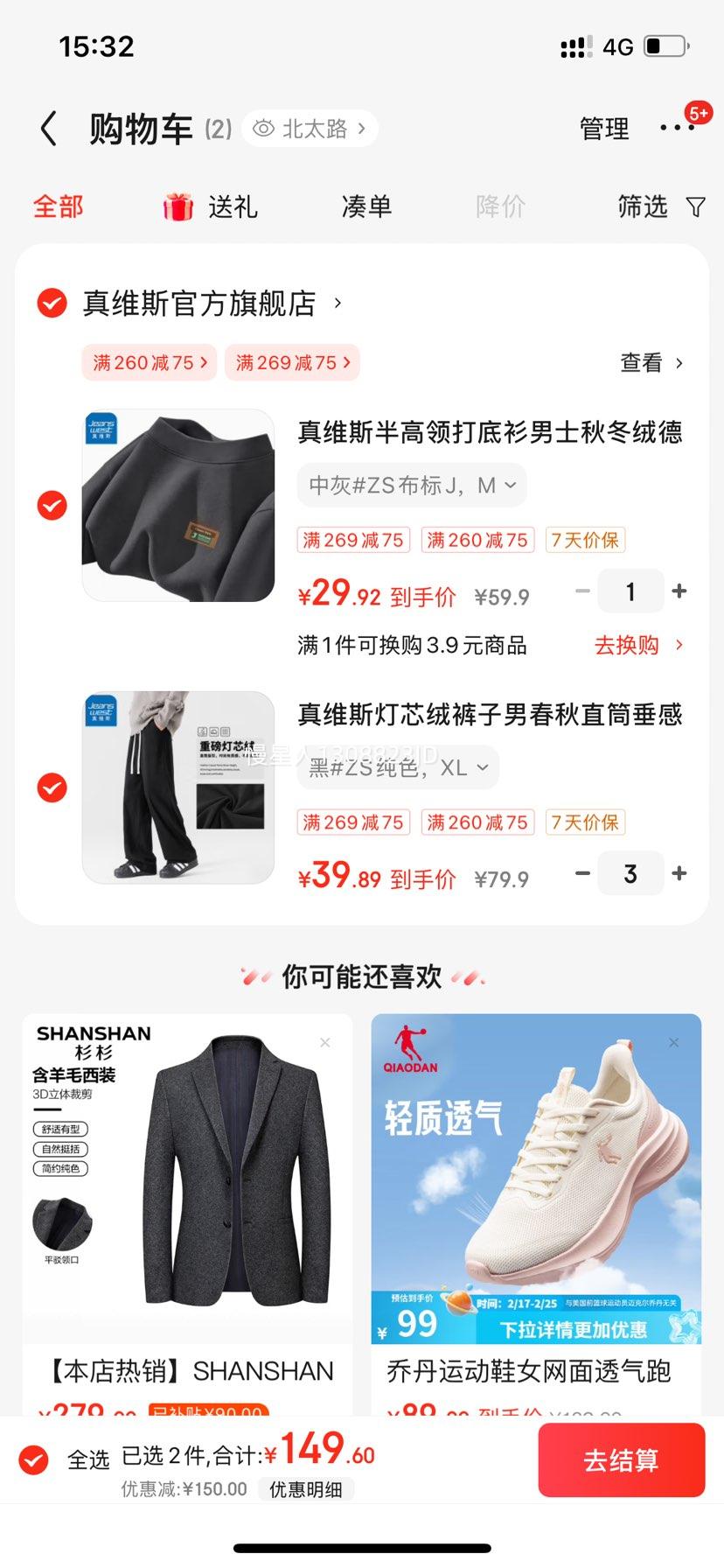Open the 筛选 filter funnel icon
This screenshot has height=1568, width=724.
coord(695,206)
